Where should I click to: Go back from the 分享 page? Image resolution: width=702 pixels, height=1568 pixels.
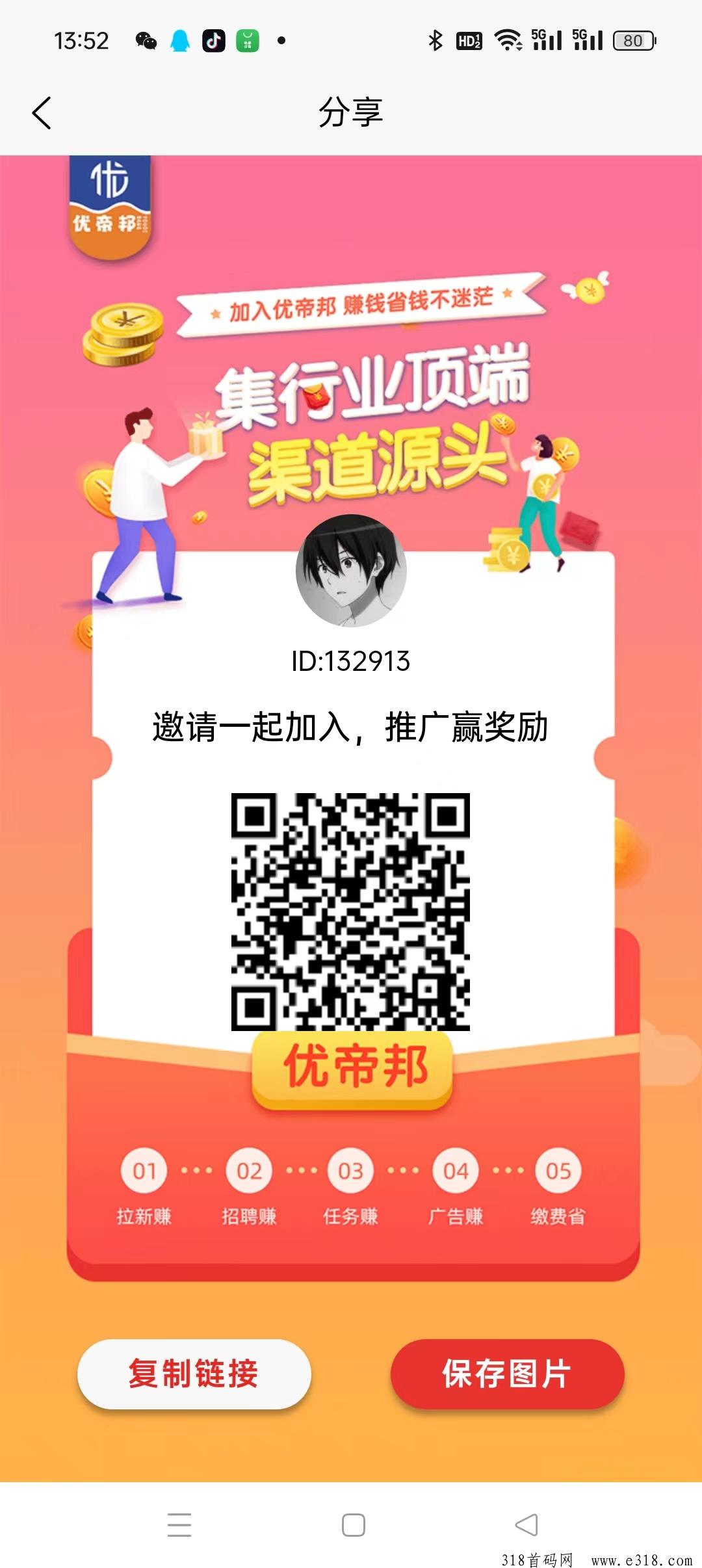tap(42, 113)
